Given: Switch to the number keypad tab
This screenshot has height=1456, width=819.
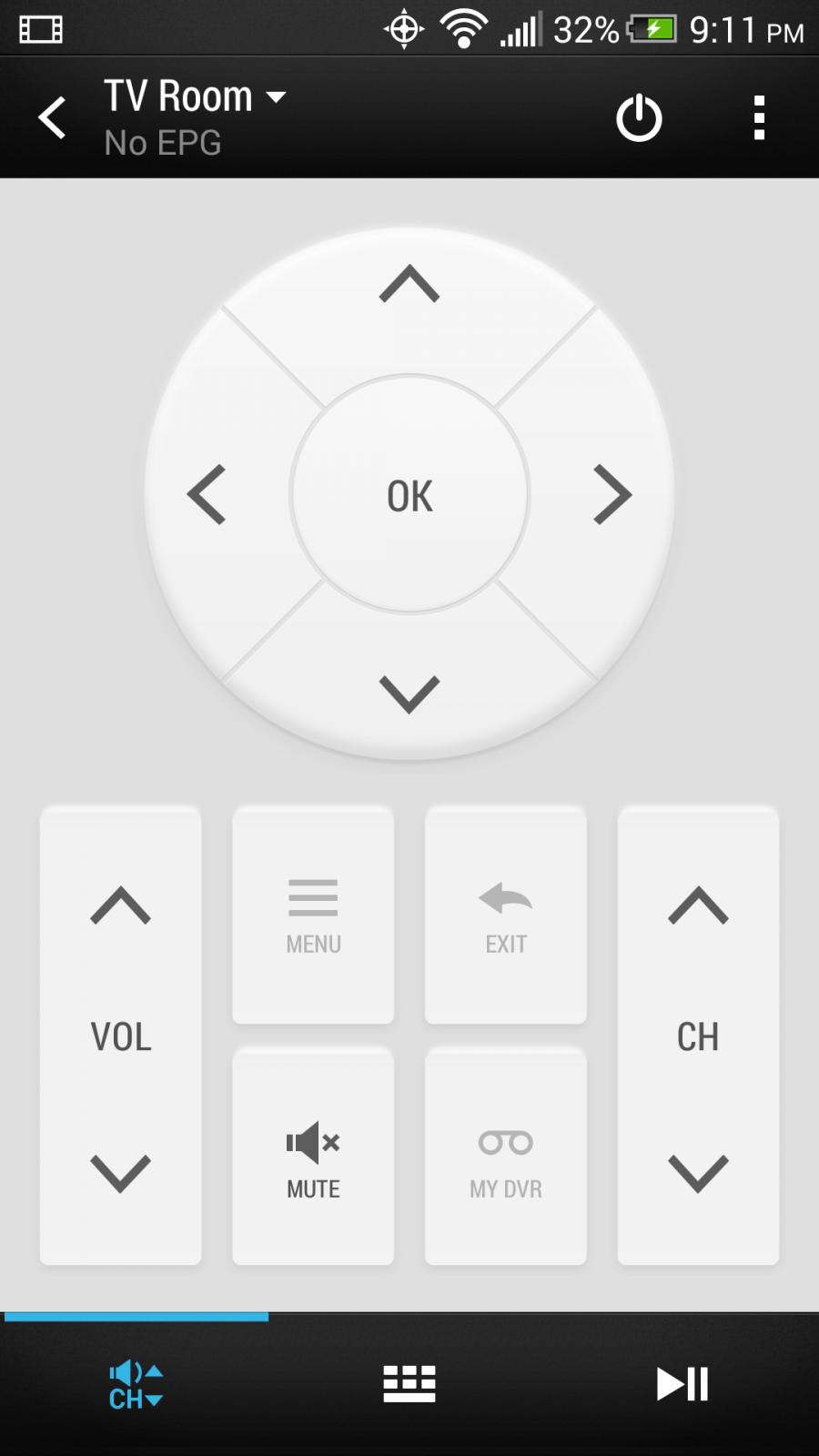Looking at the screenshot, I should pyautogui.click(x=409, y=1385).
